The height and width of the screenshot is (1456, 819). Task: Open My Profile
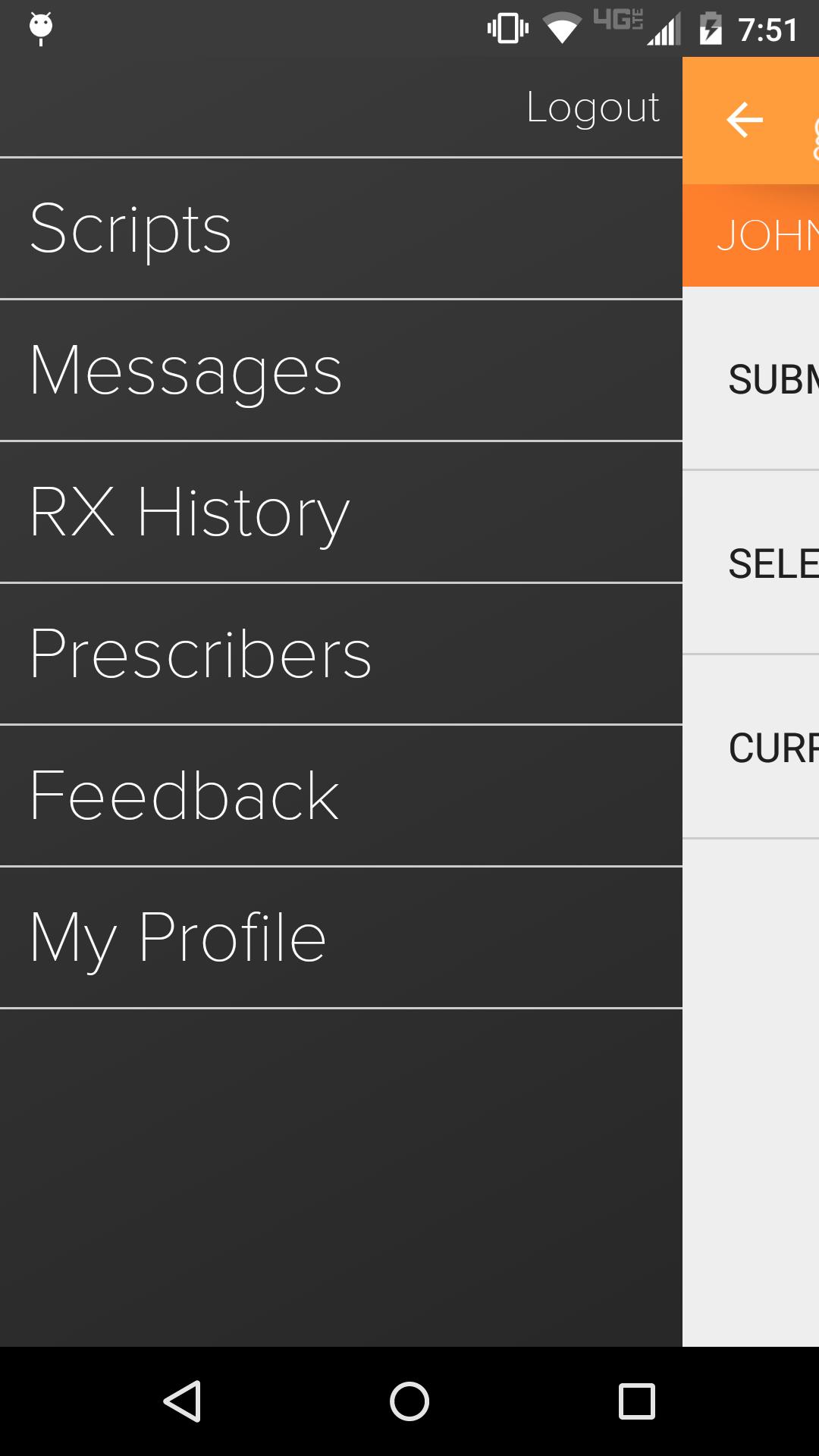coord(178,938)
